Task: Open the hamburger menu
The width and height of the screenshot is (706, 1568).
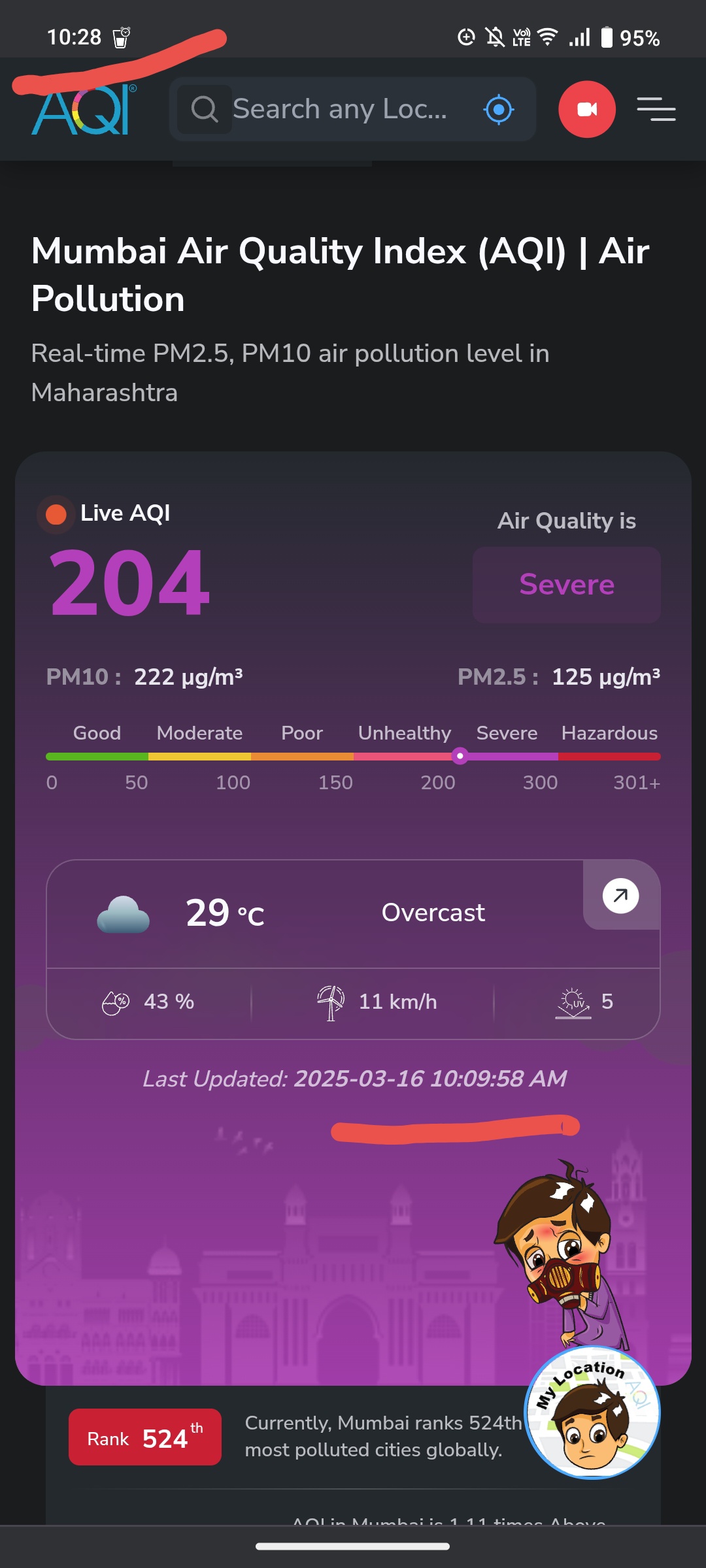Action: [x=656, y=109]
